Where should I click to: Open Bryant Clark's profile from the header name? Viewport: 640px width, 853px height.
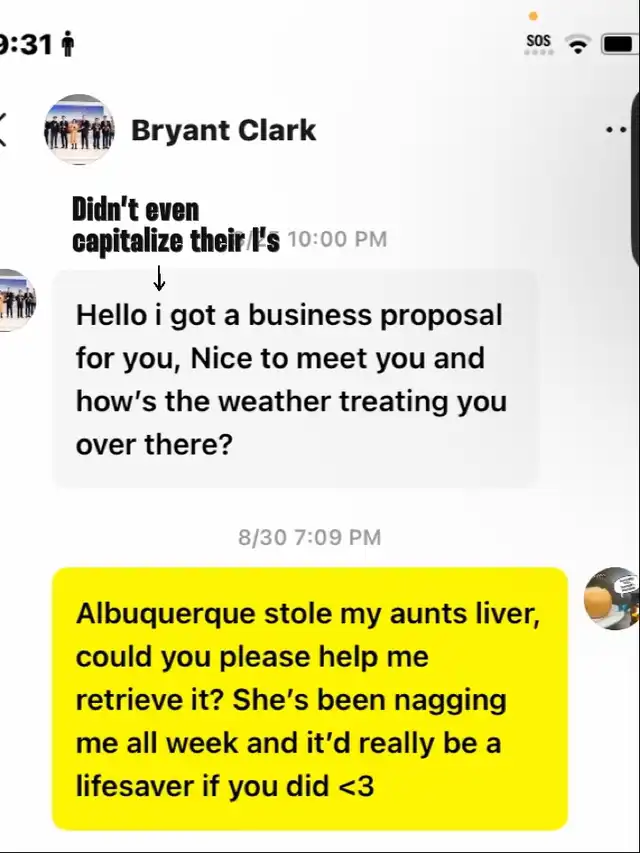pyautogui.click(x=223, y=130)
